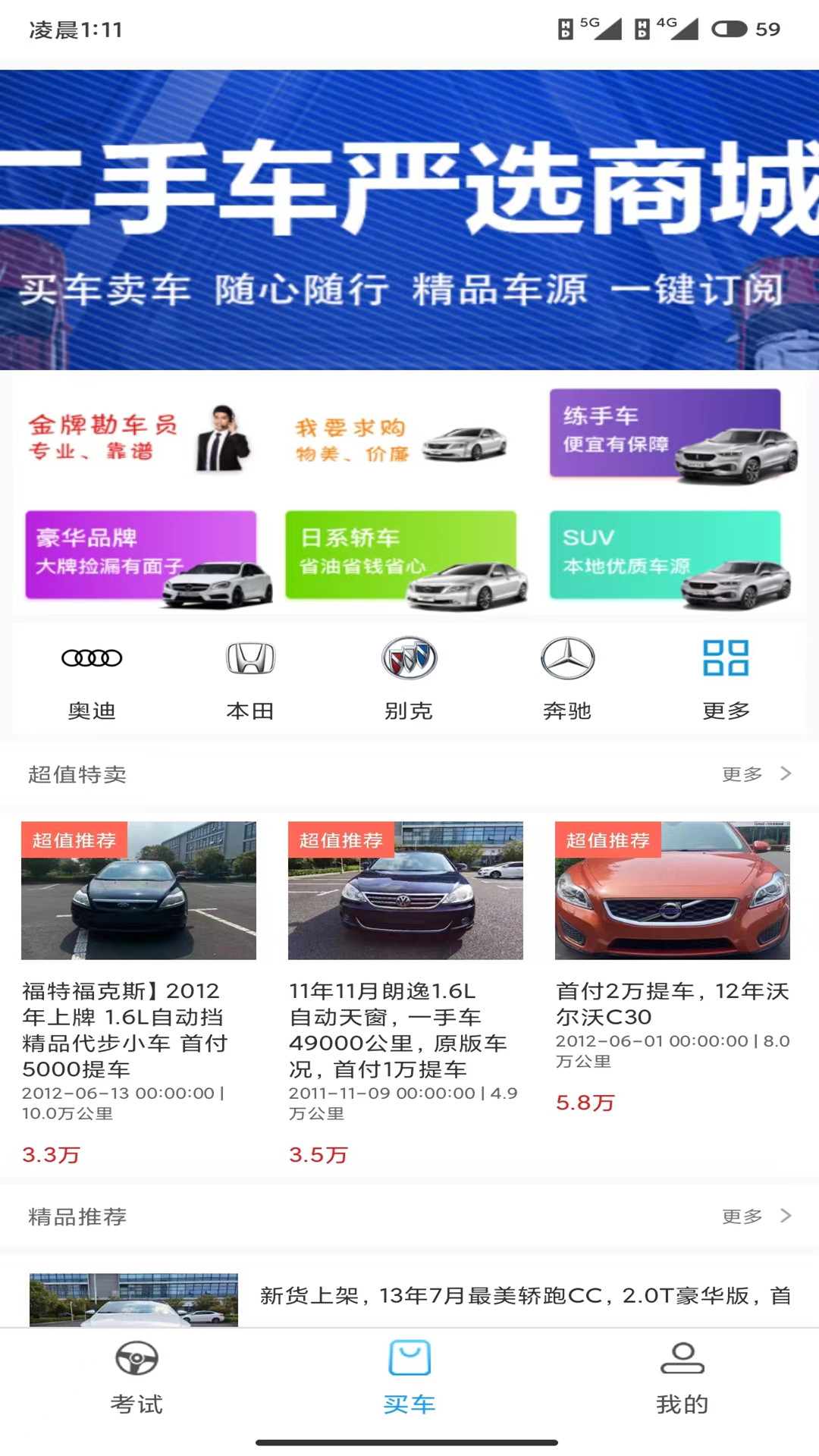This screenshot has width=819, height=1456.
Task: Switch to the 买车 tab
Action: tap(409, 1380)
